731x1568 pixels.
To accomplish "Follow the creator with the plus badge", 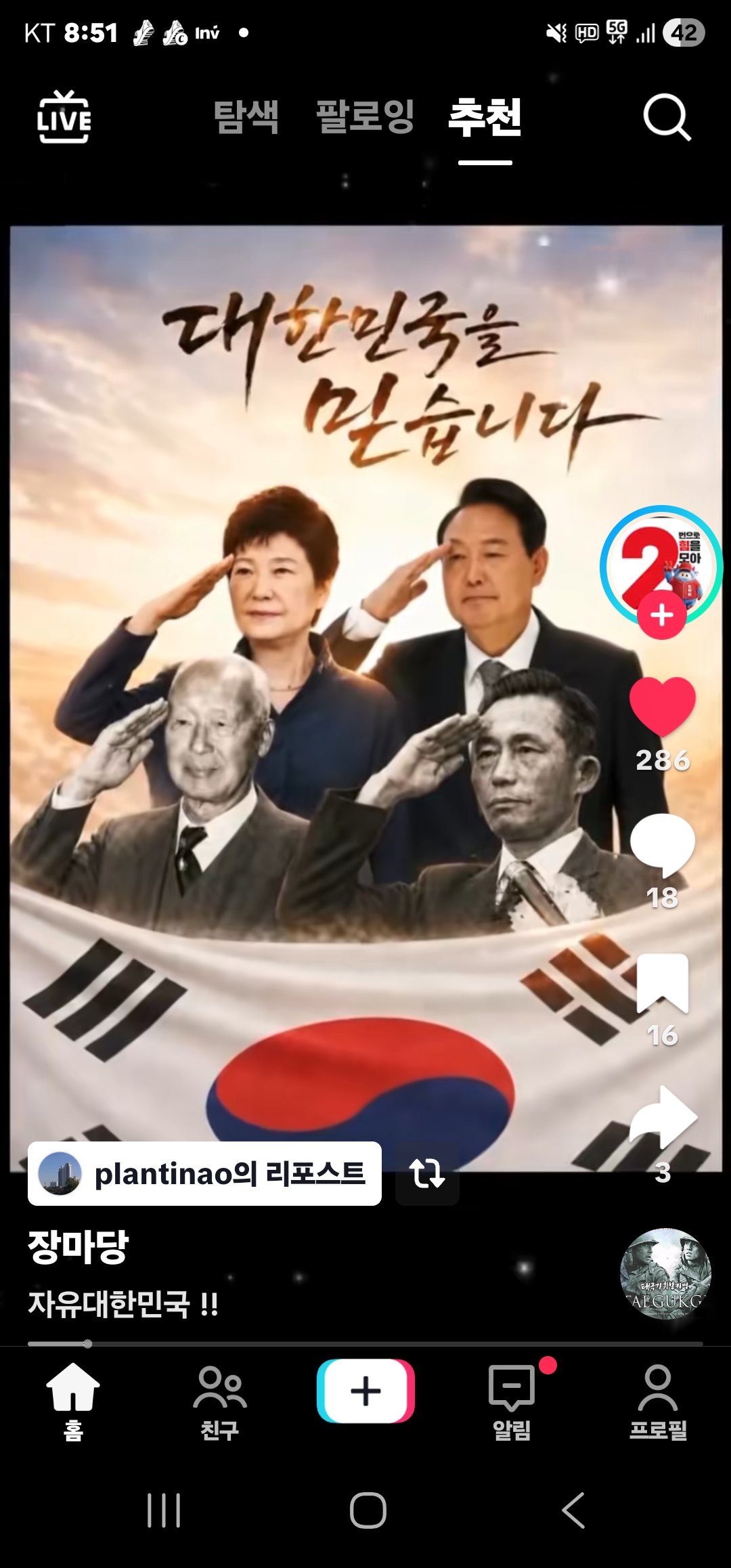I will (661, 615).
